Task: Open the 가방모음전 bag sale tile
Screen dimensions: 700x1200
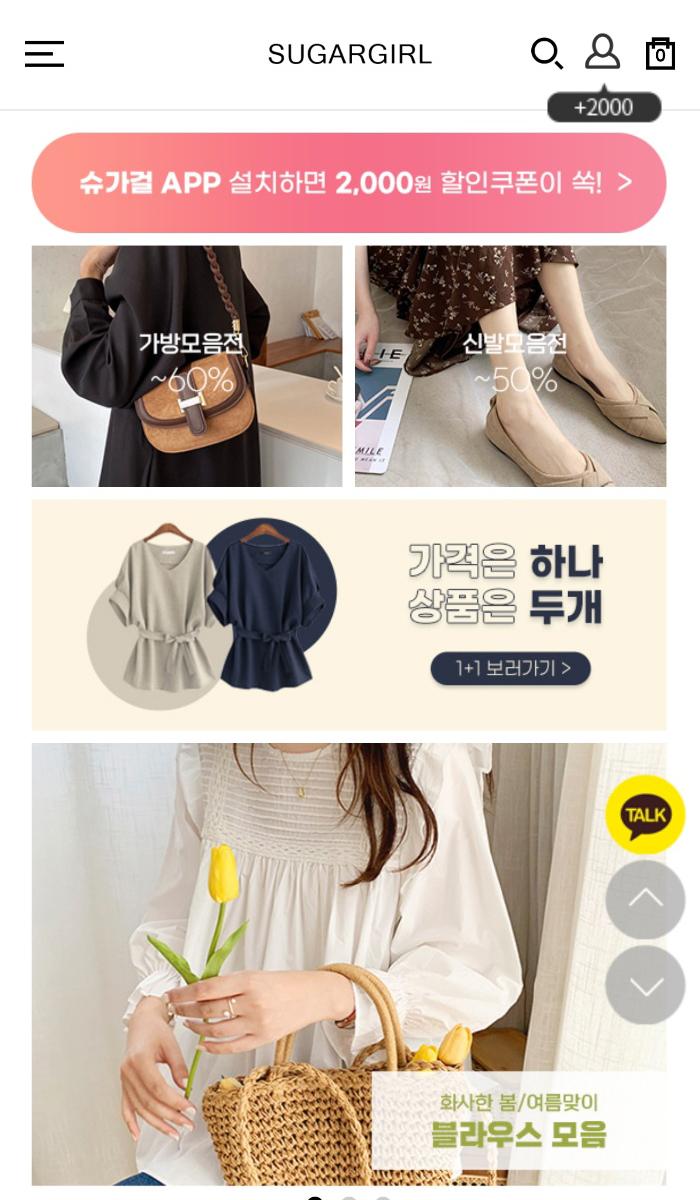Action: (187, 366)
